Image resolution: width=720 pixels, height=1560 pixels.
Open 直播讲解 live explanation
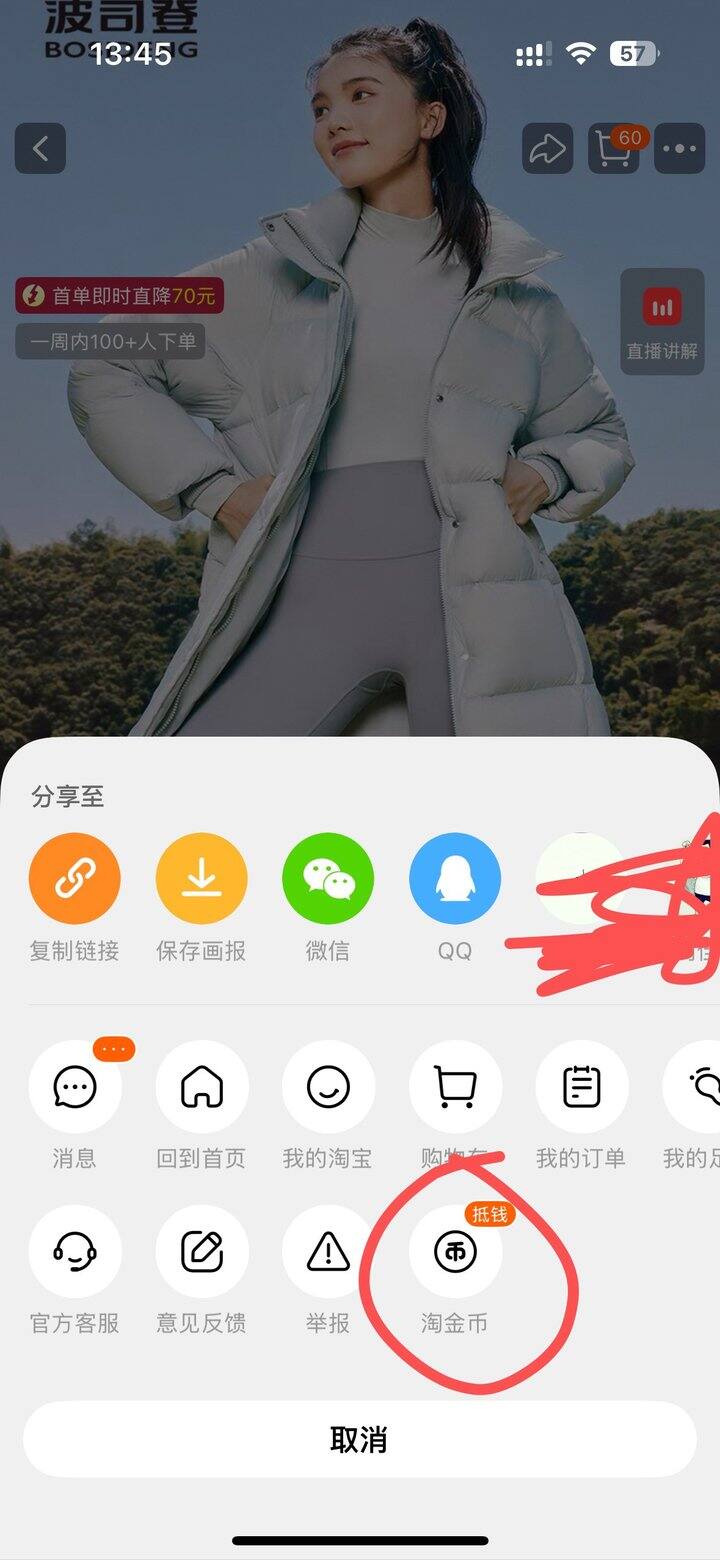662,322
